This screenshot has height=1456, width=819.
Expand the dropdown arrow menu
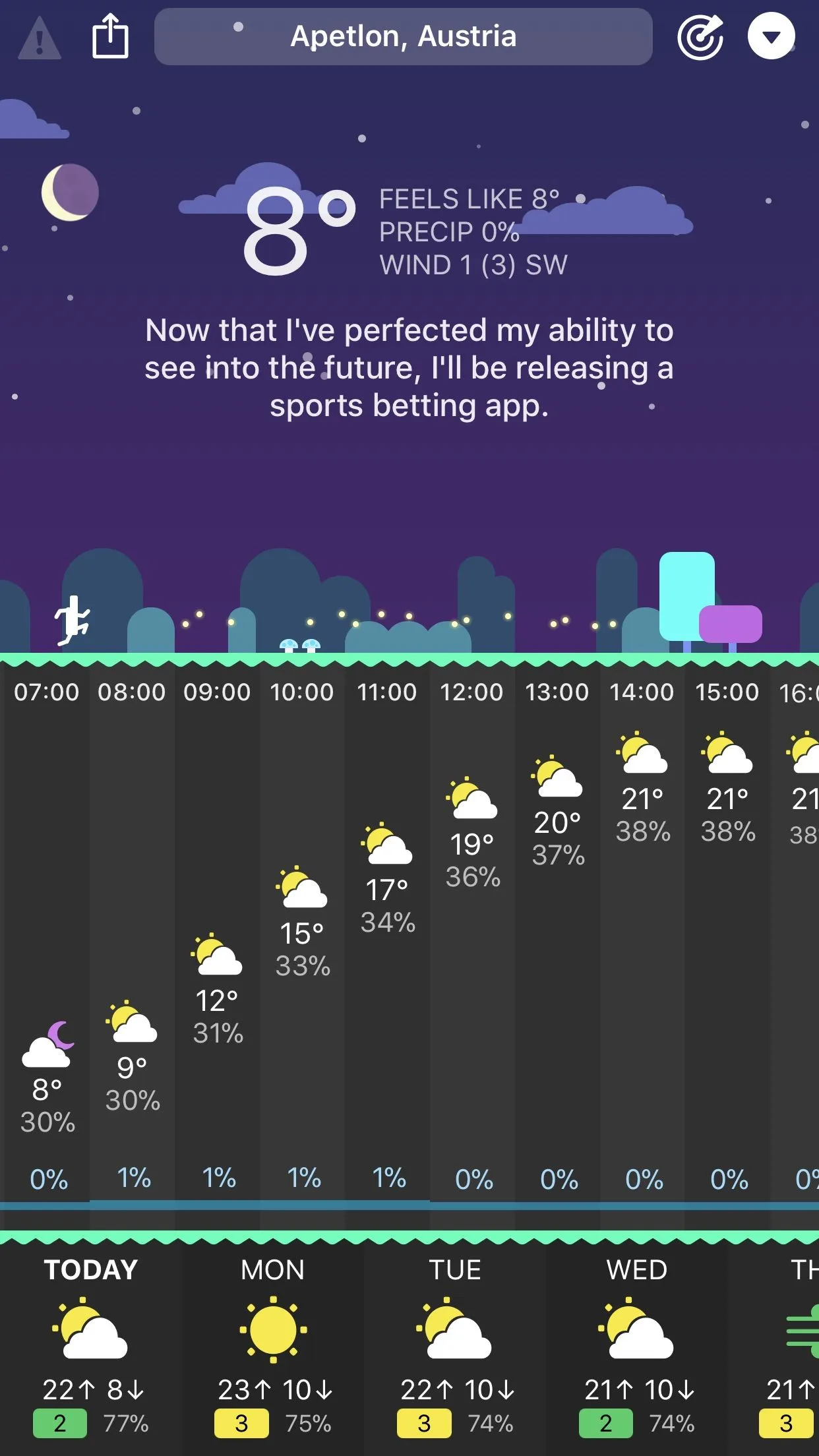pos(771,36)
